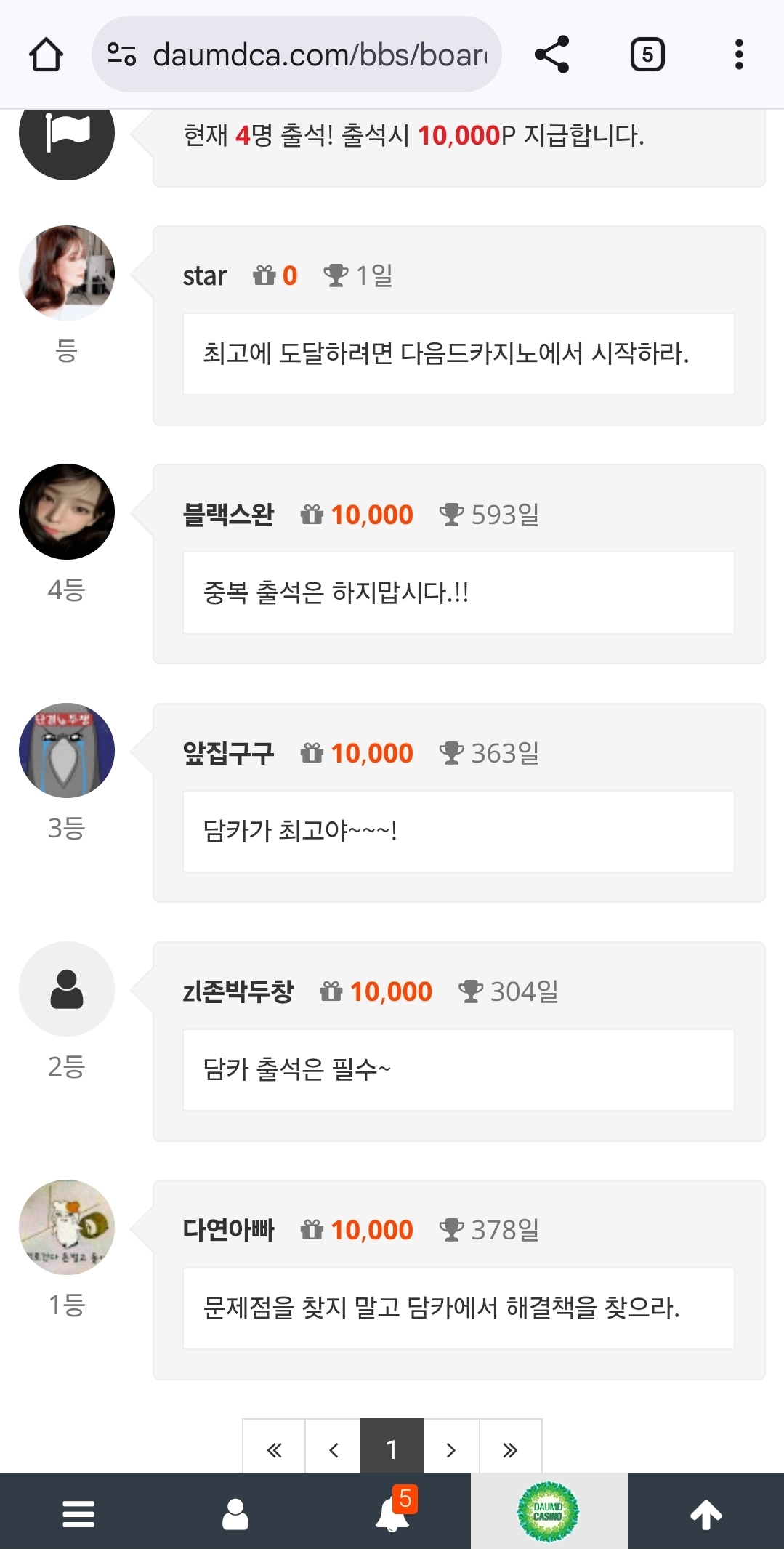The width and height of the screenshot is (784, 1549).
Task: Open the tab switcher showing 5 tabs
Action: click(647, 55)
